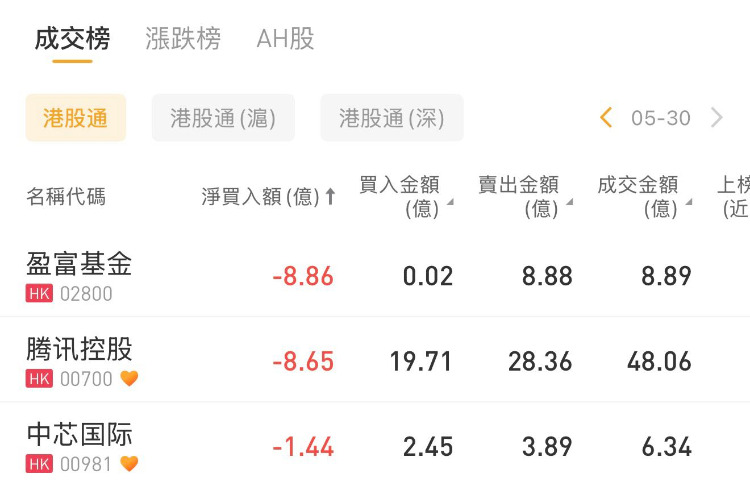Image resolution: width=750 pixels, height=486 pixels.
Task: Sort by 買入金額 column
Action: click(x=404, y=196)
